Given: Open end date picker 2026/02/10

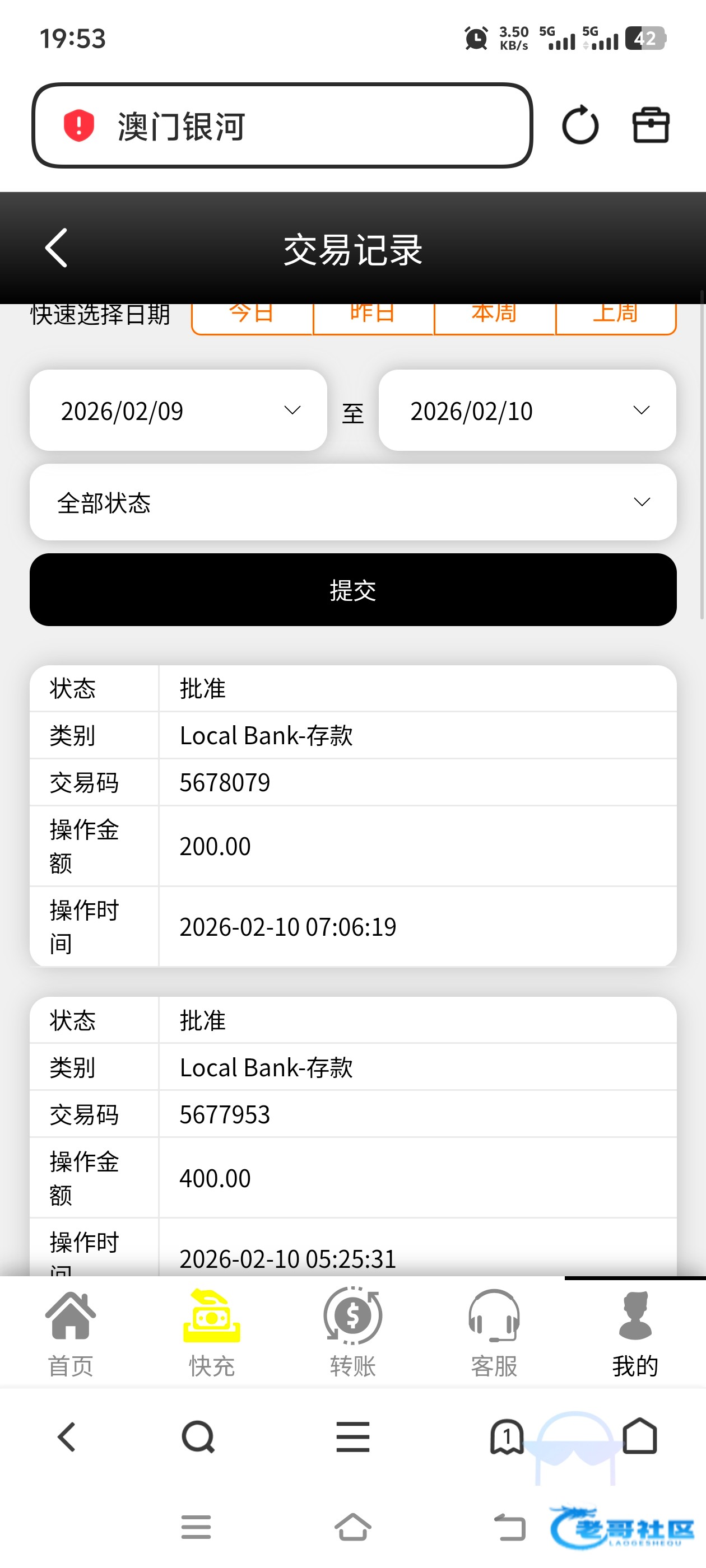Looking at the screenshot, I should (527, 410).
